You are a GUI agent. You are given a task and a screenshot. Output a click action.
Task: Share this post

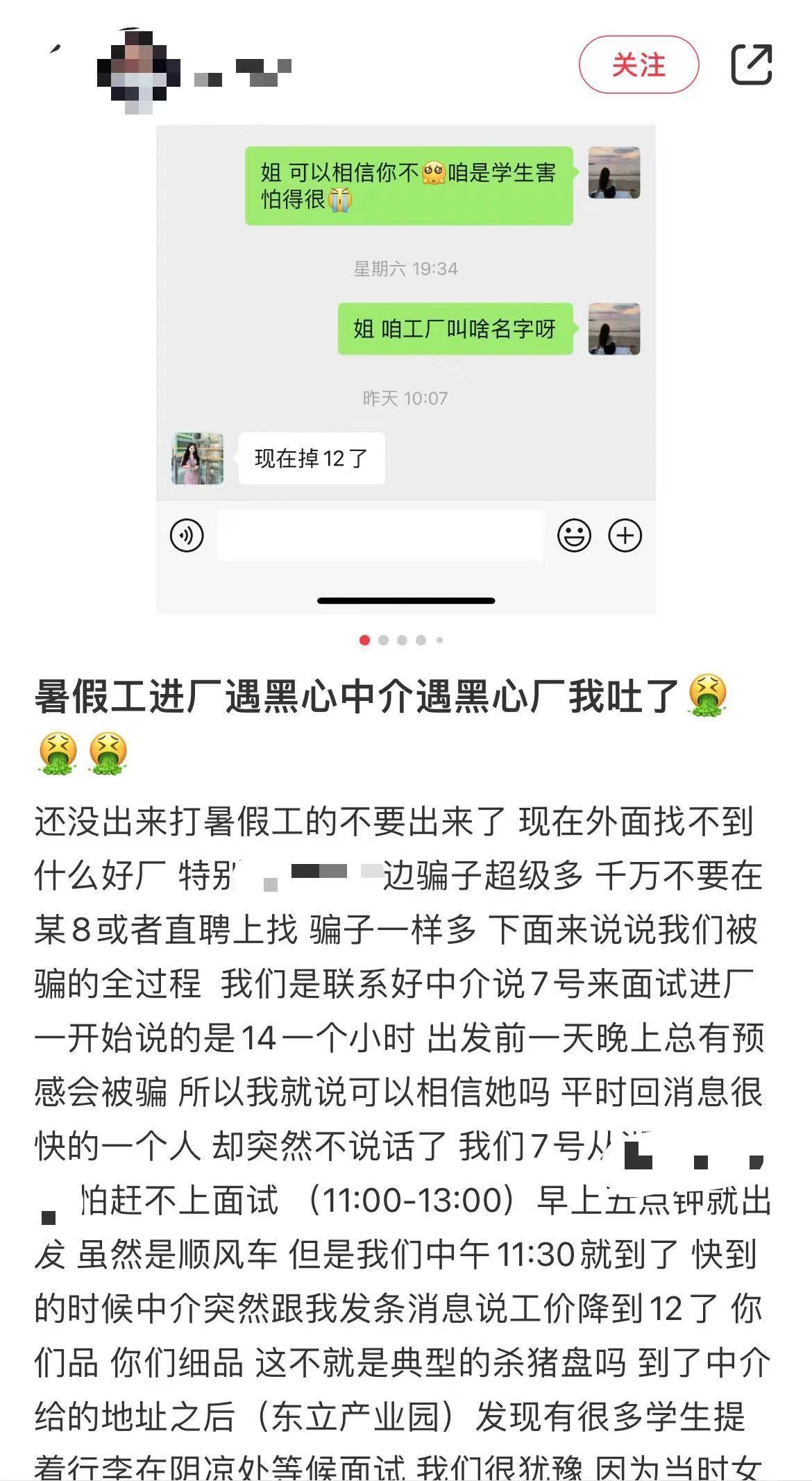click(752, 65)
